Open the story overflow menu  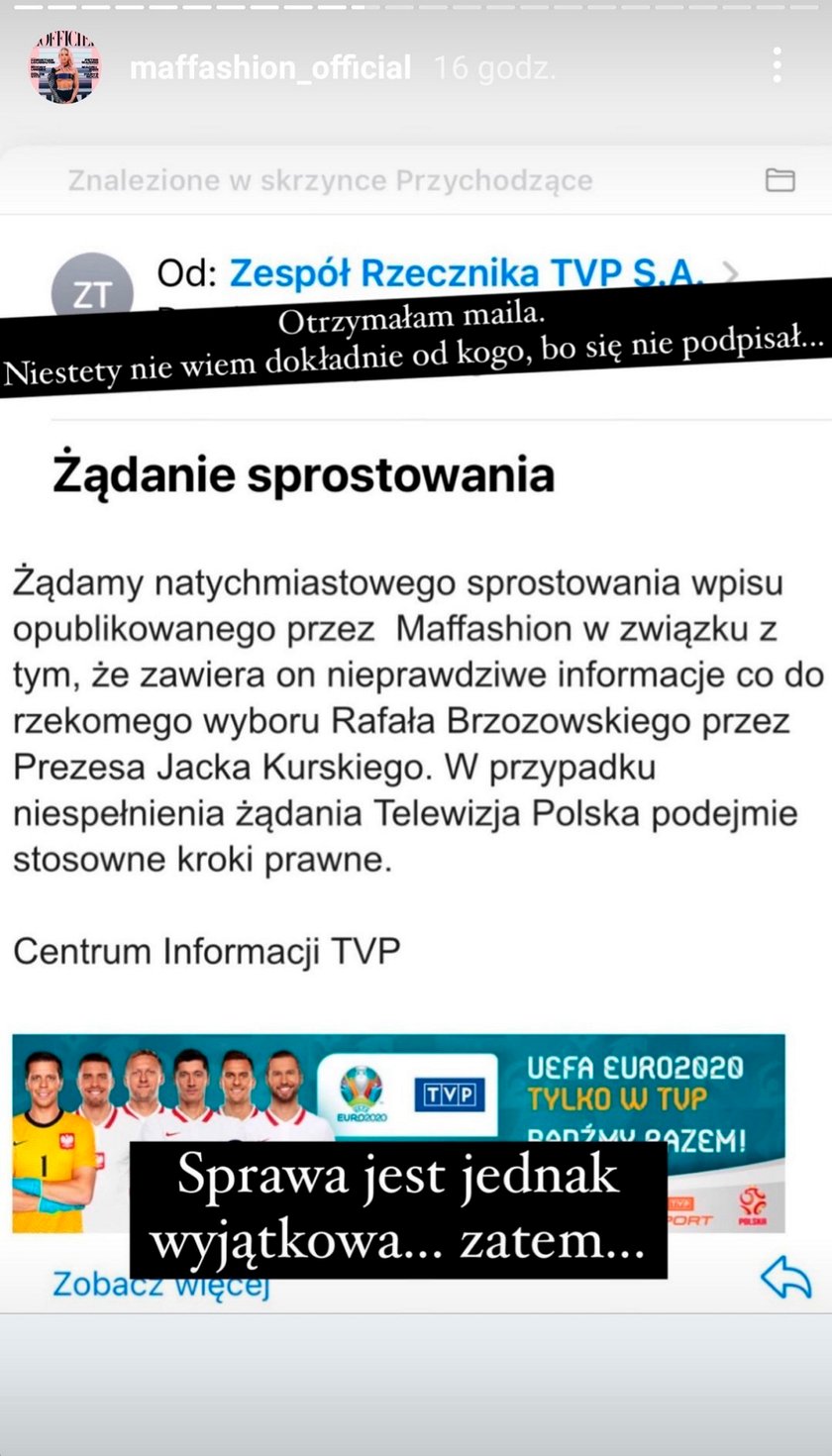778,65
